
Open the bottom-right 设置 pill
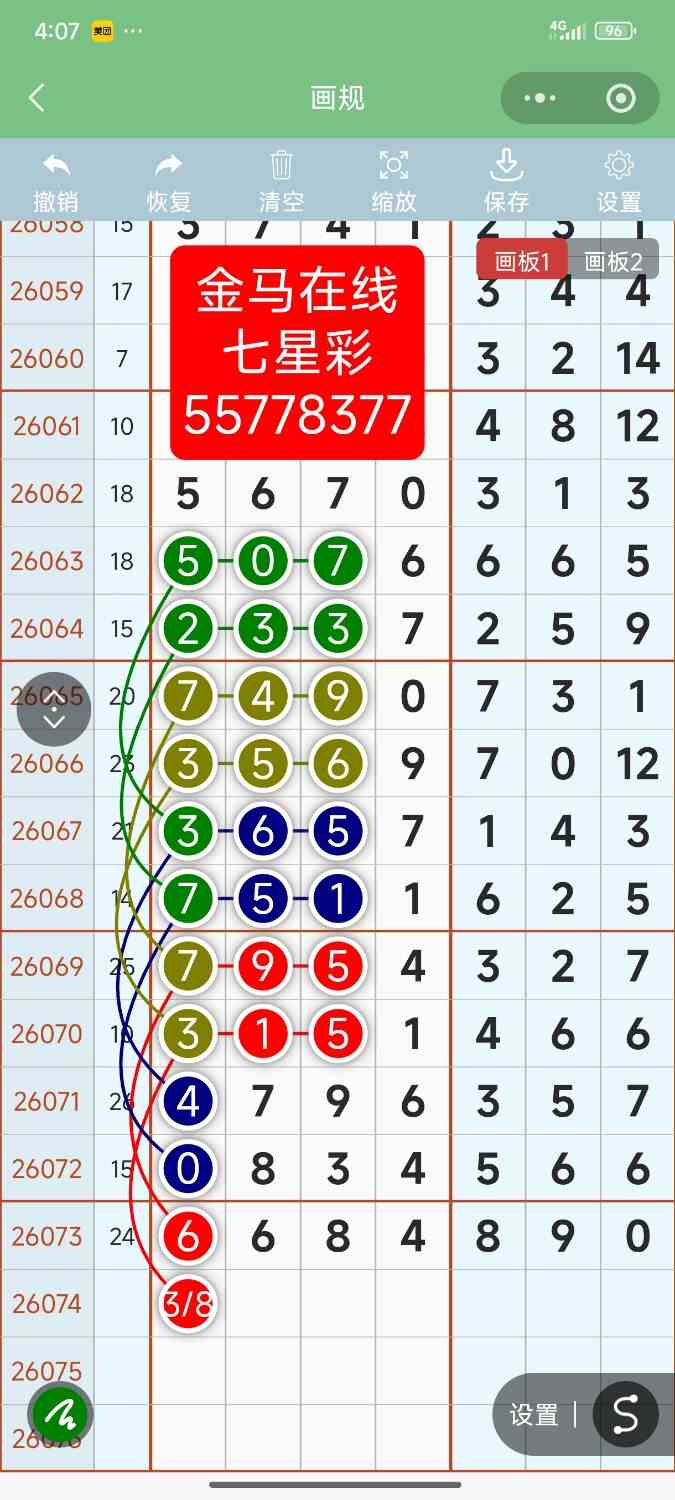point(534,1415)
